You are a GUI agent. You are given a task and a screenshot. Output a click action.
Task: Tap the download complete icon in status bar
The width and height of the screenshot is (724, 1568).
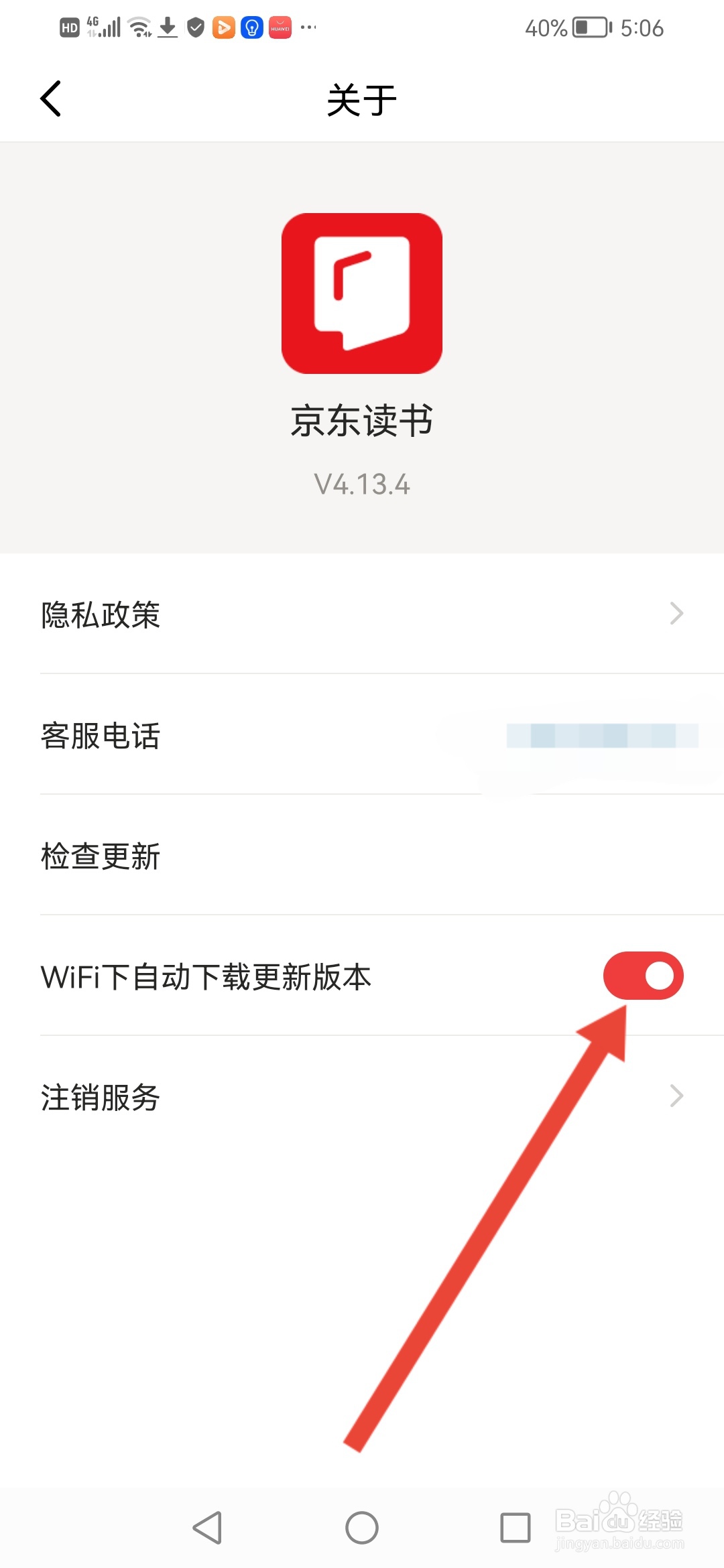(166, 27)
